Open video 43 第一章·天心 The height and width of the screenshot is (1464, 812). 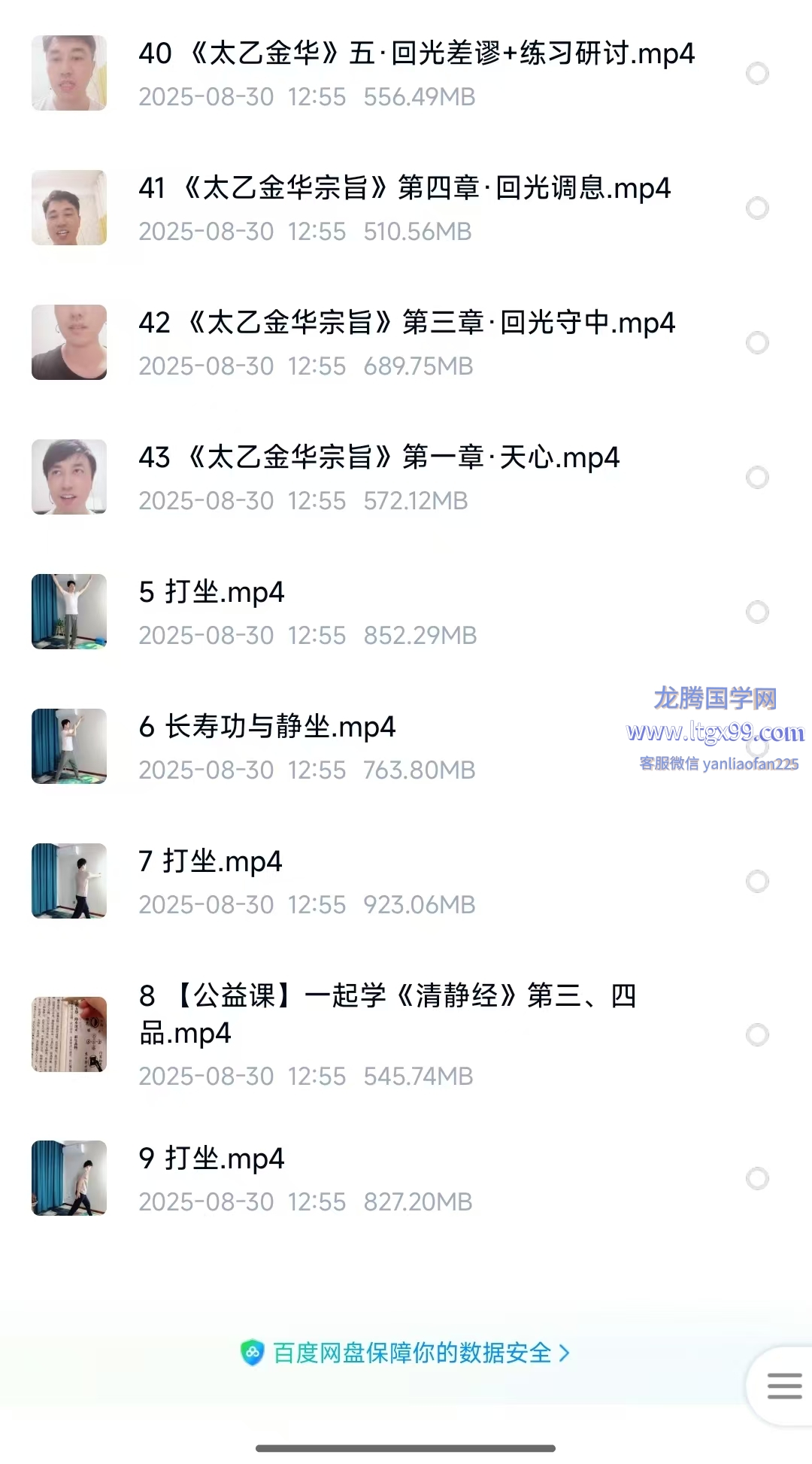point(378,458)
